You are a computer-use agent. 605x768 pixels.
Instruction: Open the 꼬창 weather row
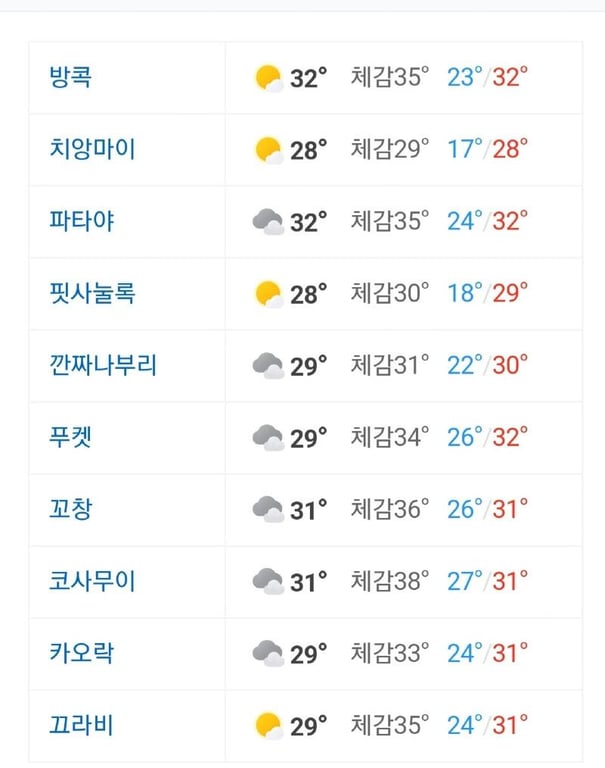71,510
